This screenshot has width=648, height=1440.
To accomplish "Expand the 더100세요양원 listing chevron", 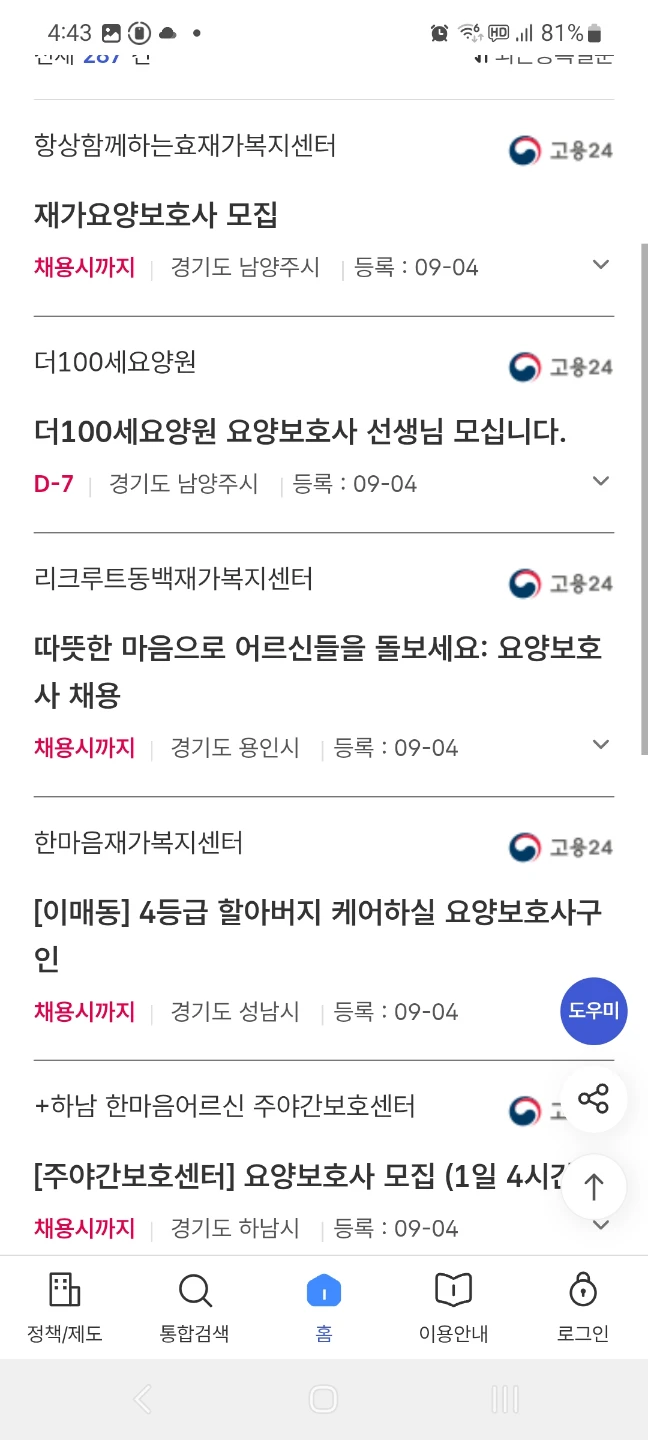I will point(600,481).
